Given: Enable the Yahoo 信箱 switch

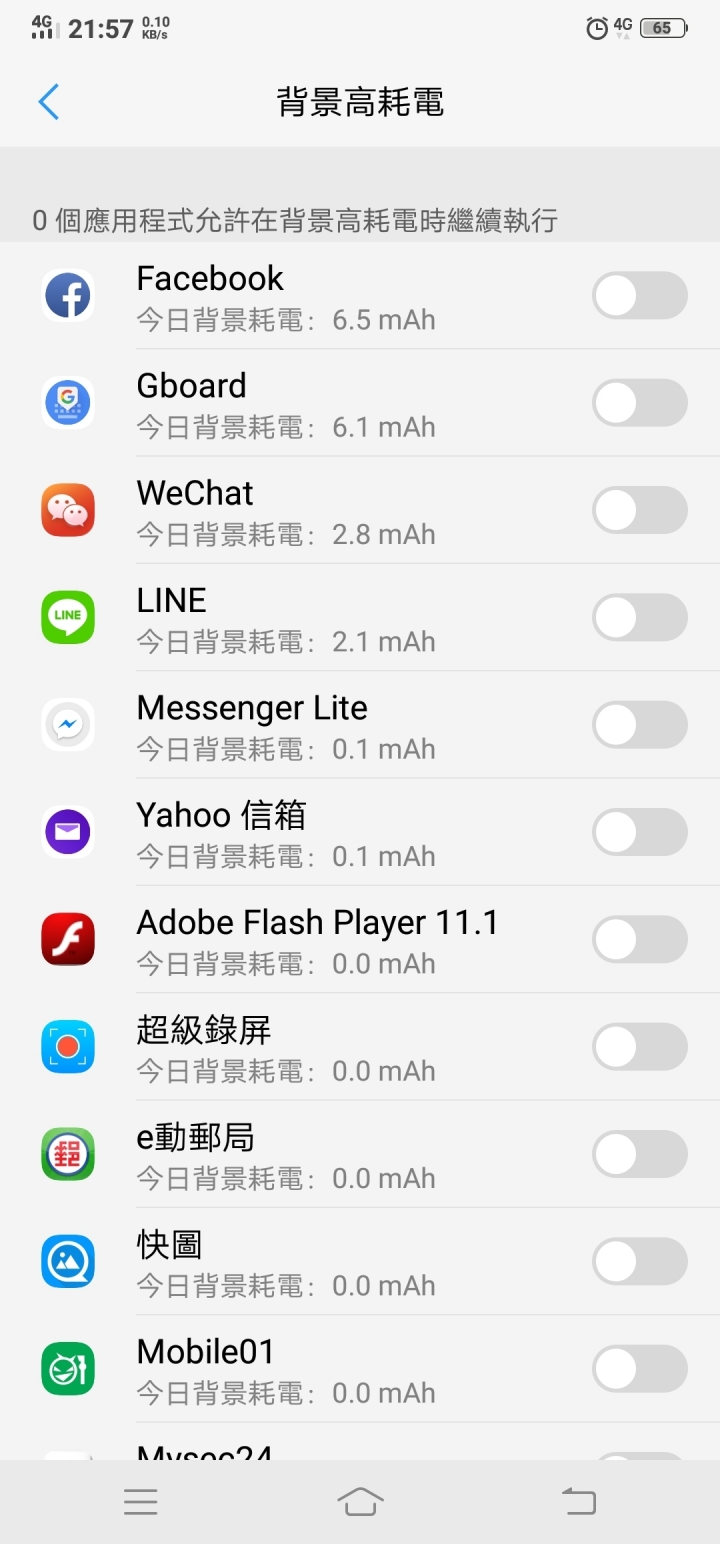Looking at the screenshot, I should tap(640, 832).
